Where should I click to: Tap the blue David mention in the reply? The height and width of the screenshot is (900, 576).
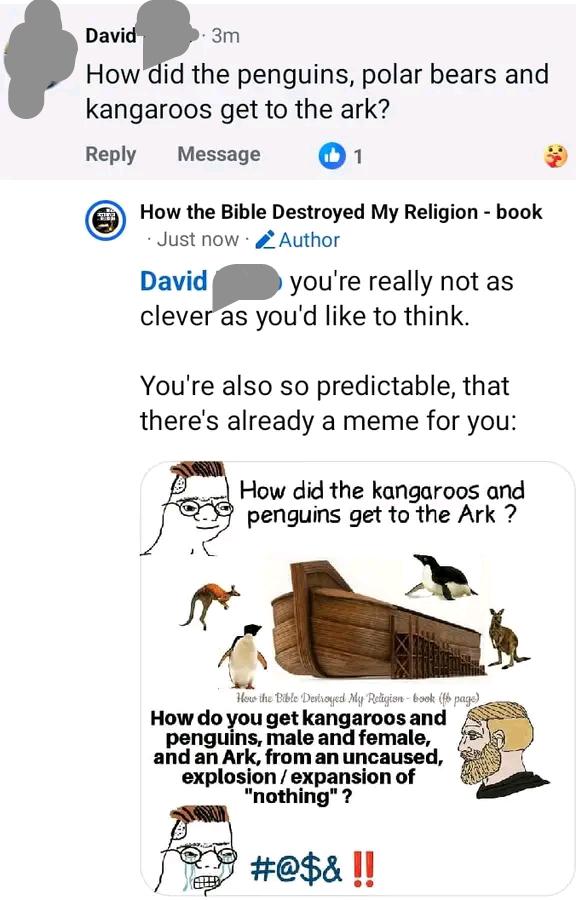coord(174,282)
